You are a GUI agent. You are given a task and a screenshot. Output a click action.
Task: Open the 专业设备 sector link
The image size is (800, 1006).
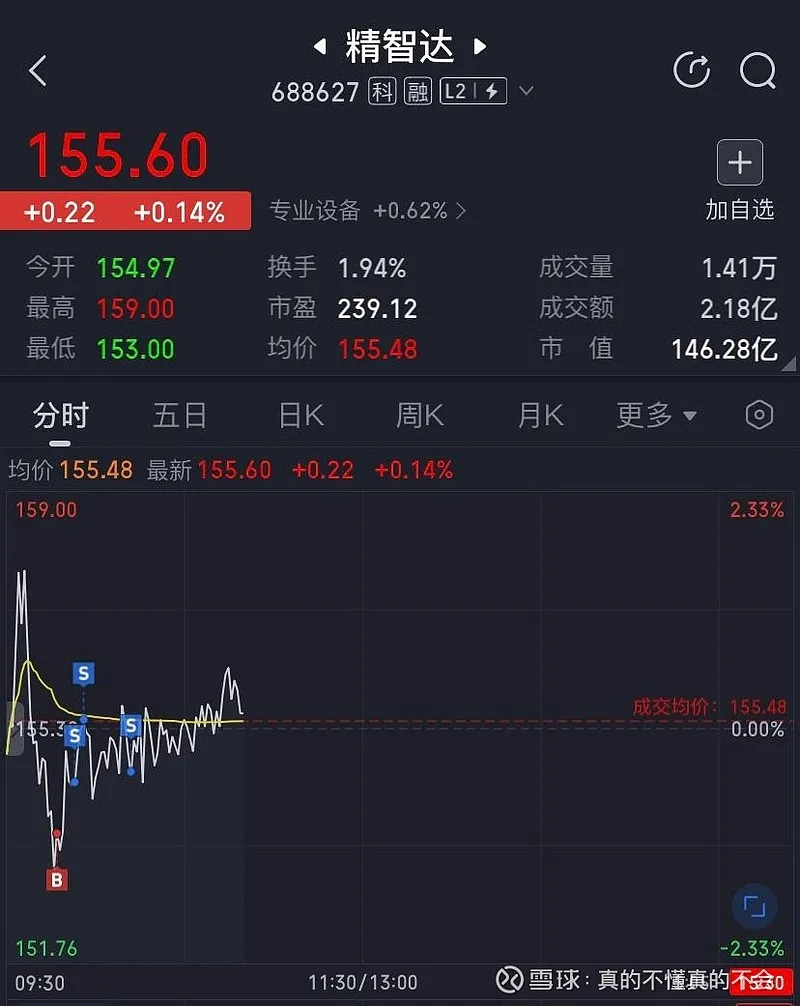point(366,211)
